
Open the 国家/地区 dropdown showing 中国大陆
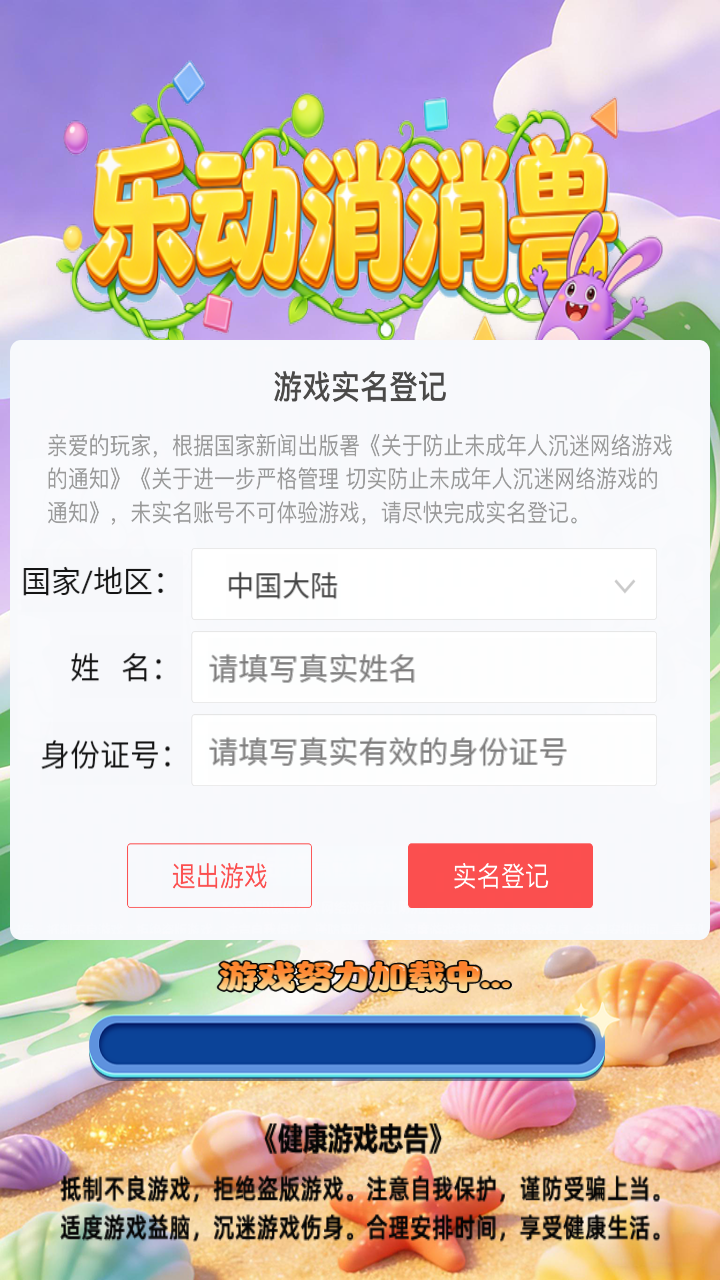click(424, 584)
